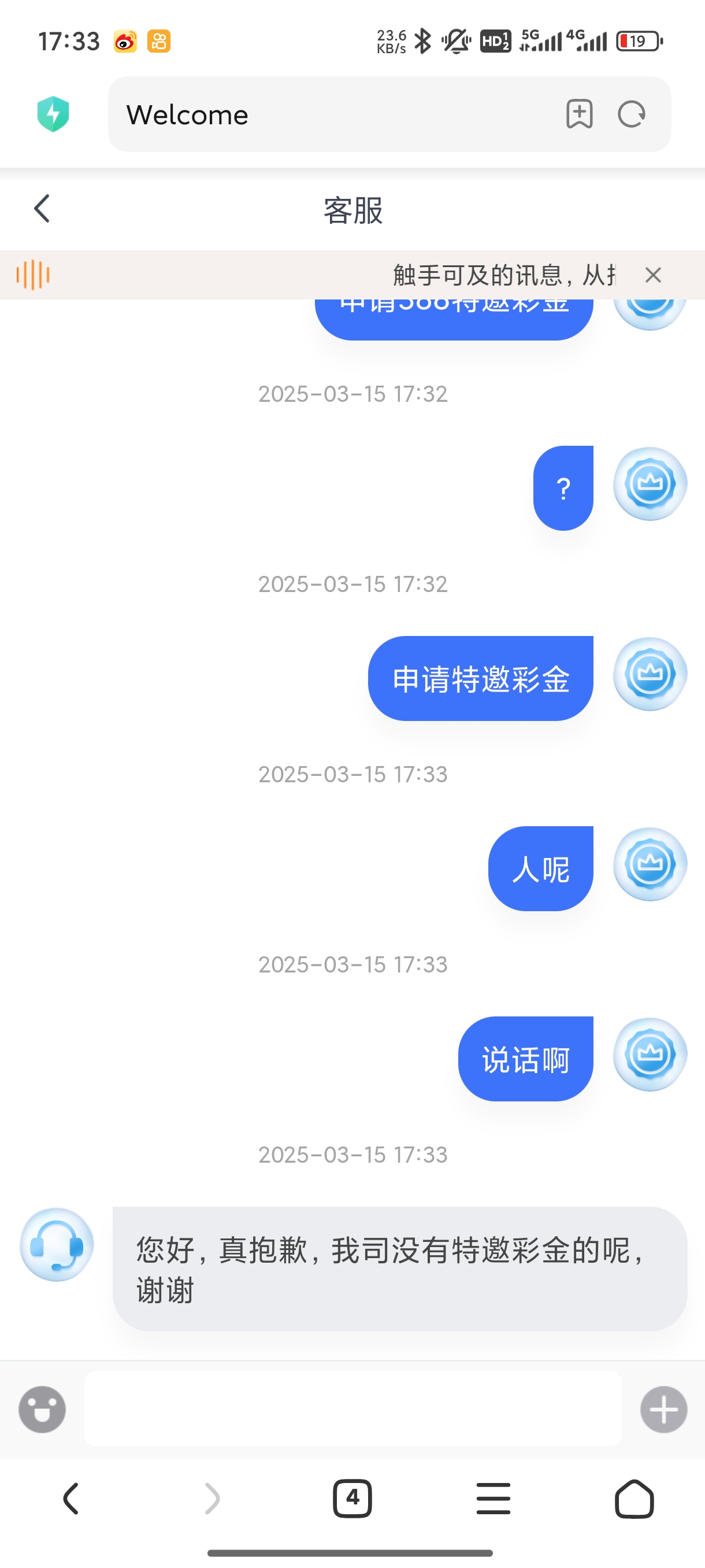The width and height of the screenshot is (705, 1568).
Task: Go back from the 客服 chat page
Action: click(42, 209)
